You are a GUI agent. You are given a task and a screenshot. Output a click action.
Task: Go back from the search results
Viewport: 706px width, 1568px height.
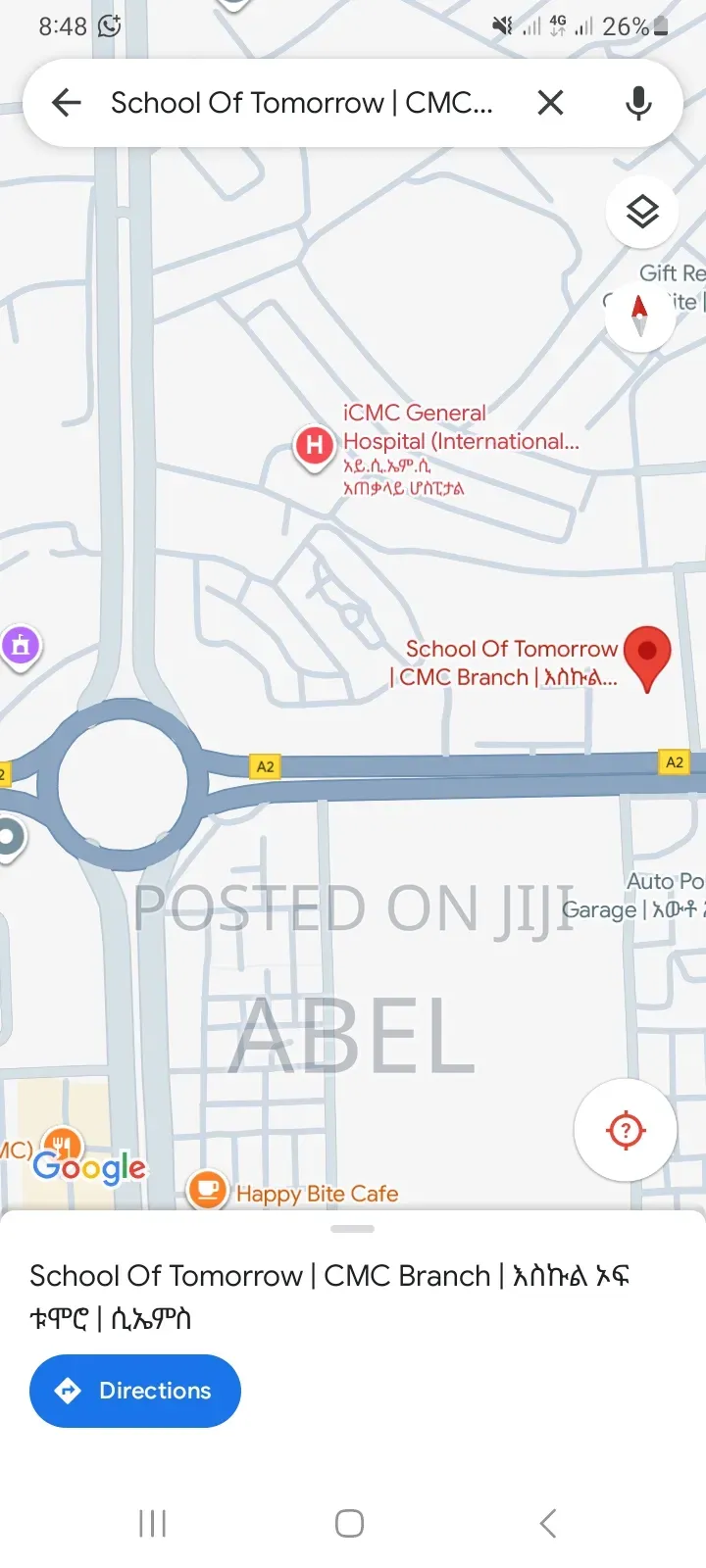click(x=67, y=103)
